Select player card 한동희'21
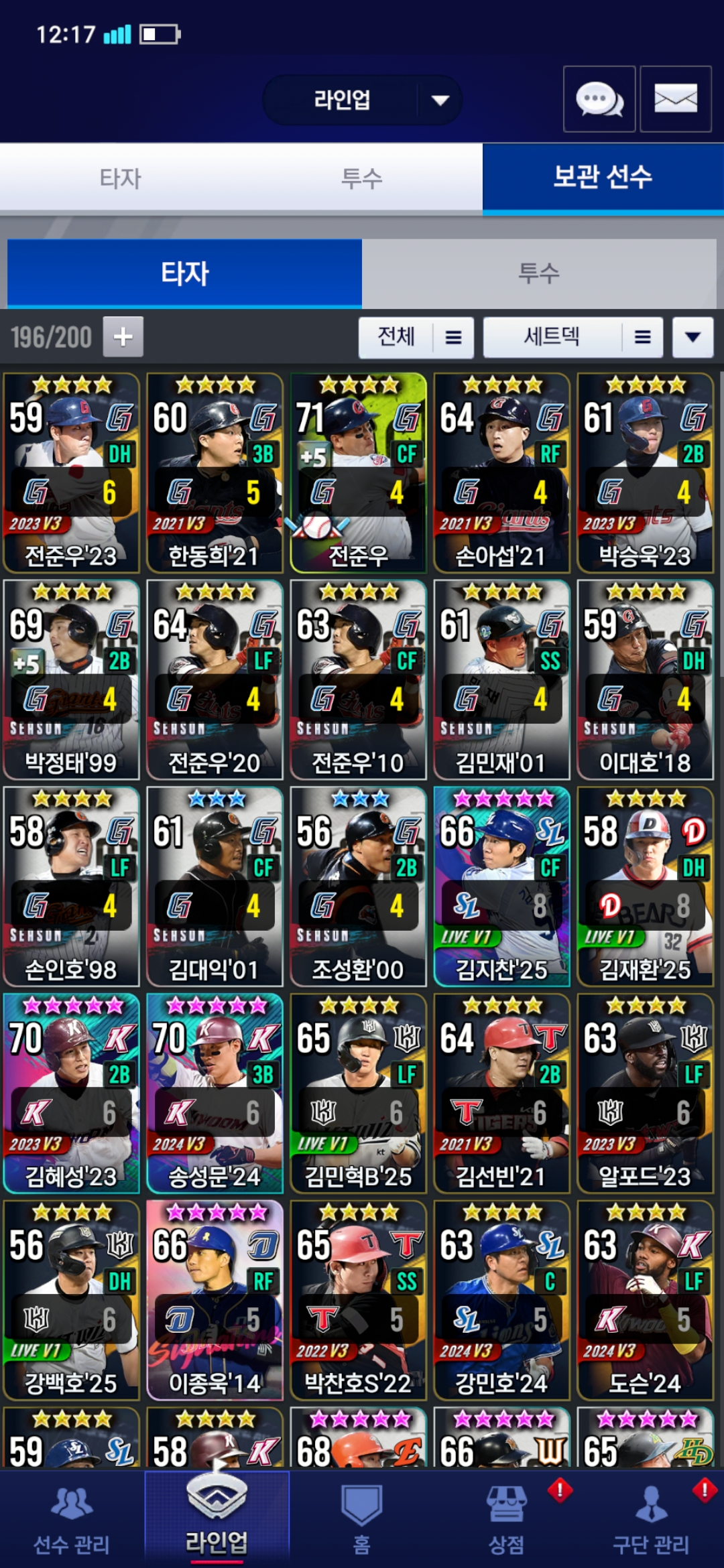Viewport: 724px width, 1568px height. (x=215, y=473)
